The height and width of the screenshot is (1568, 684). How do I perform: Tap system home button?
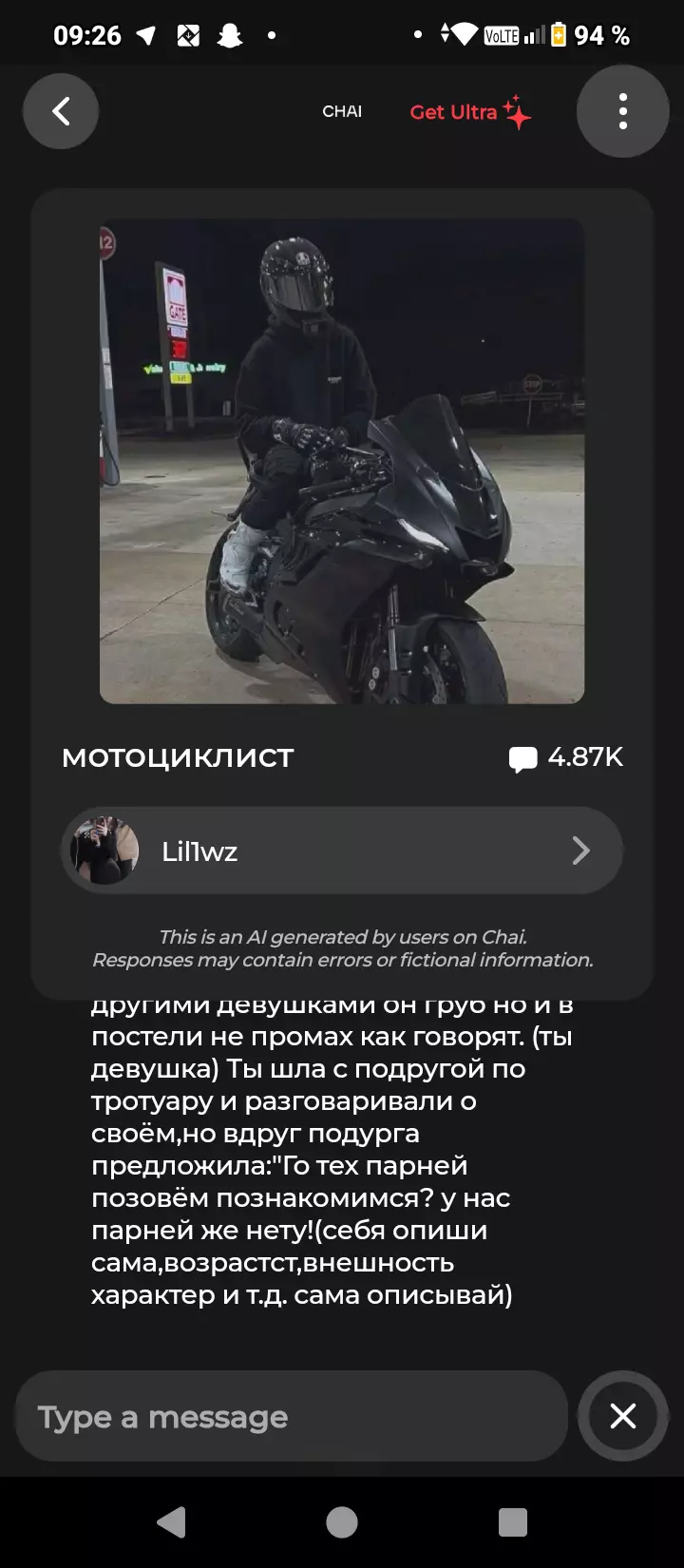342,1522
